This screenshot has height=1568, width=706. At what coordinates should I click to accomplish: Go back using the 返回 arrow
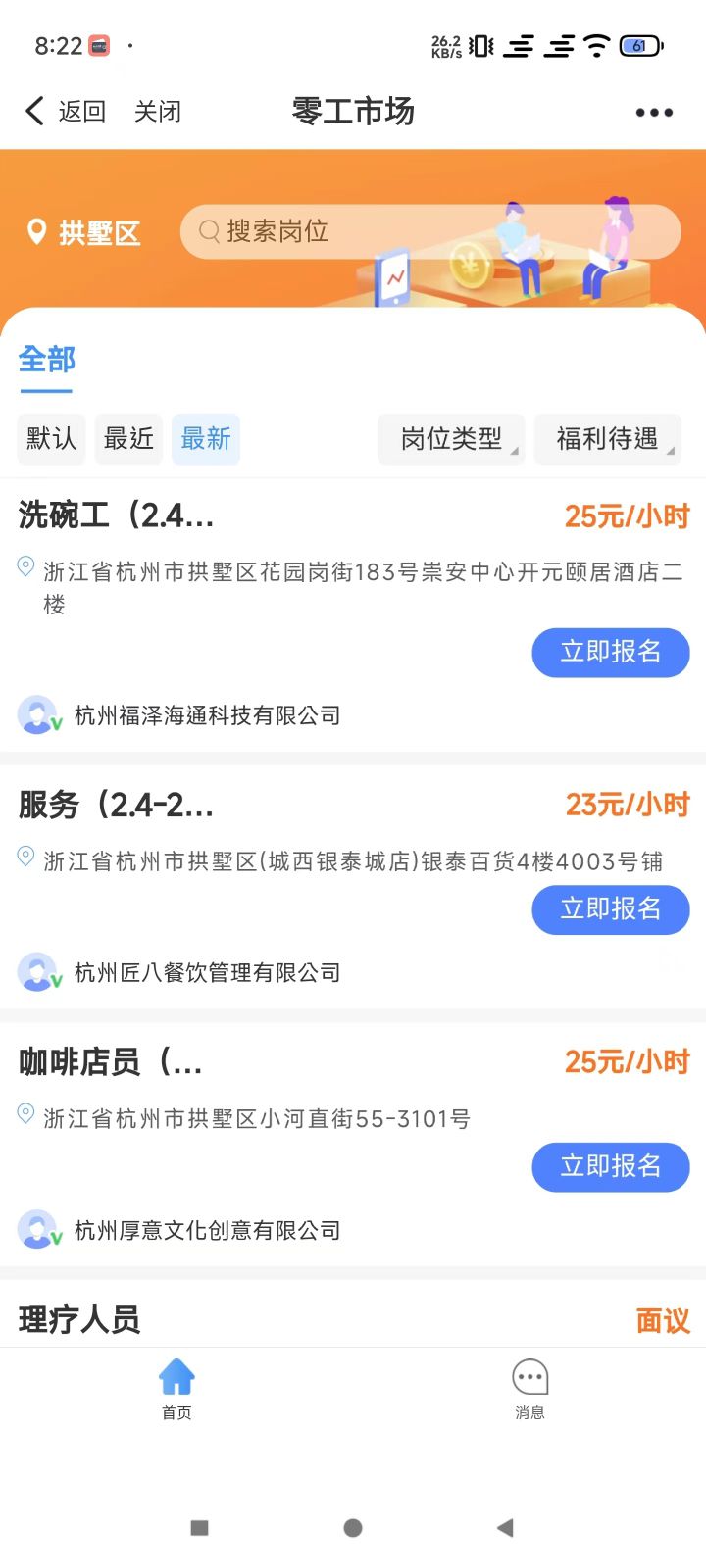(65, 111)
